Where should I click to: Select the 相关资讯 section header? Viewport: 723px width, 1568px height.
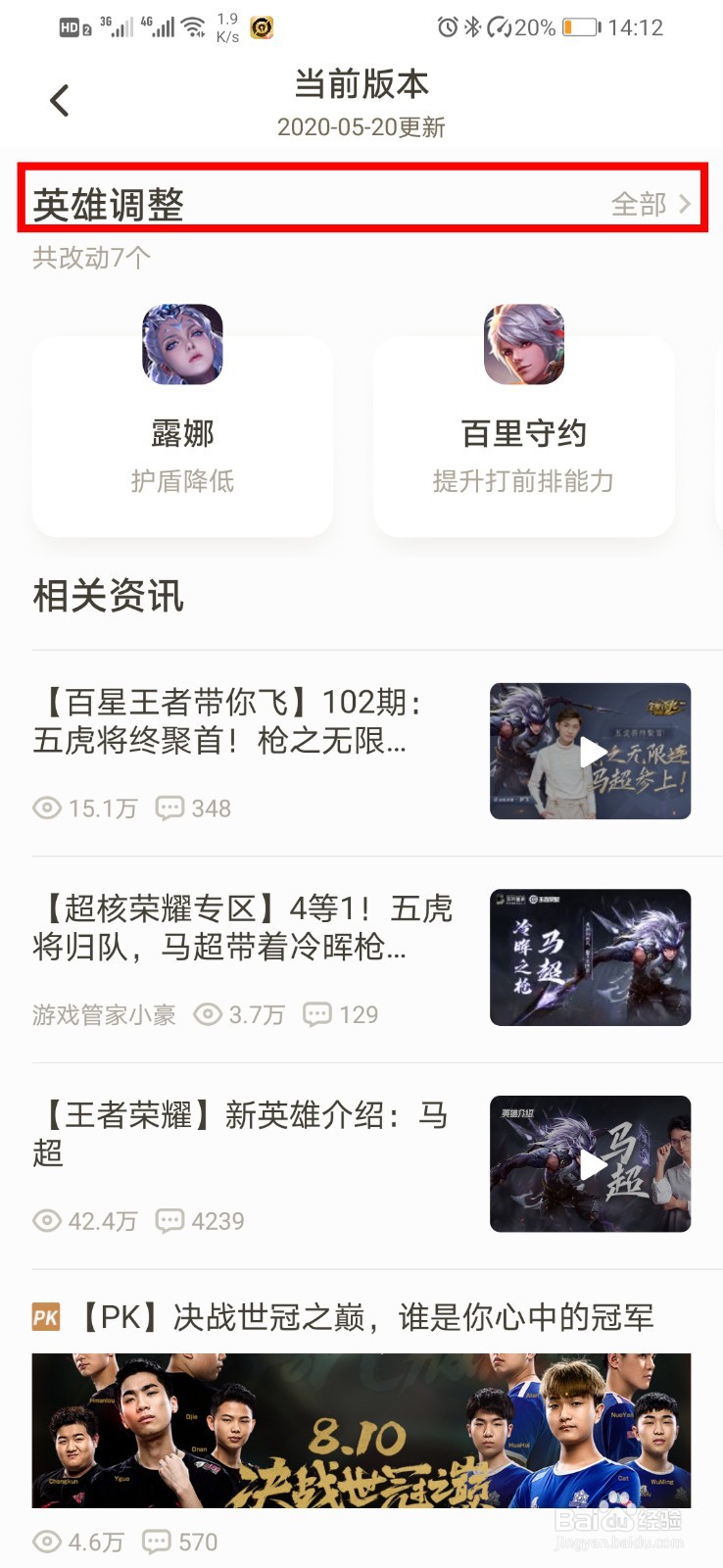108,595
